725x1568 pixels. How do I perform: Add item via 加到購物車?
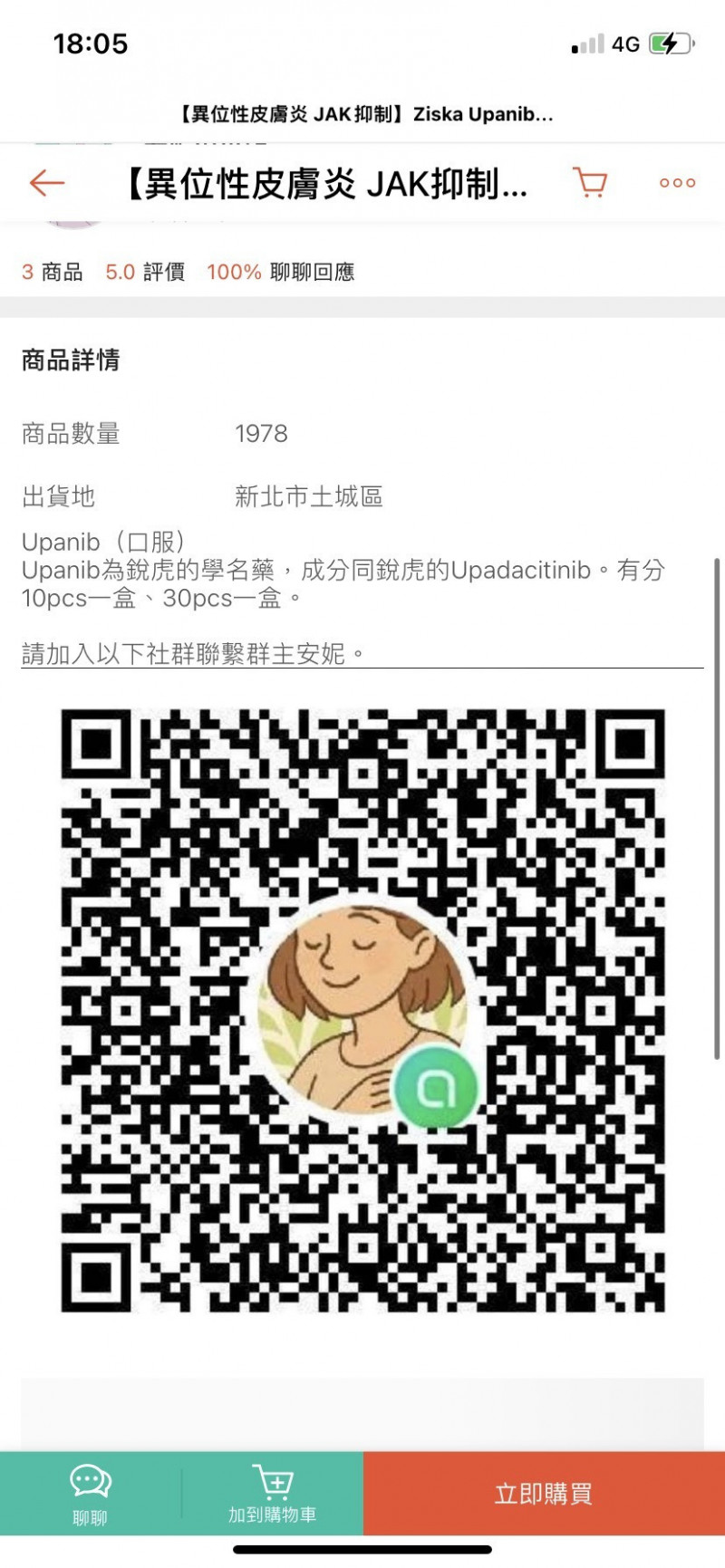pos(273,1494)
